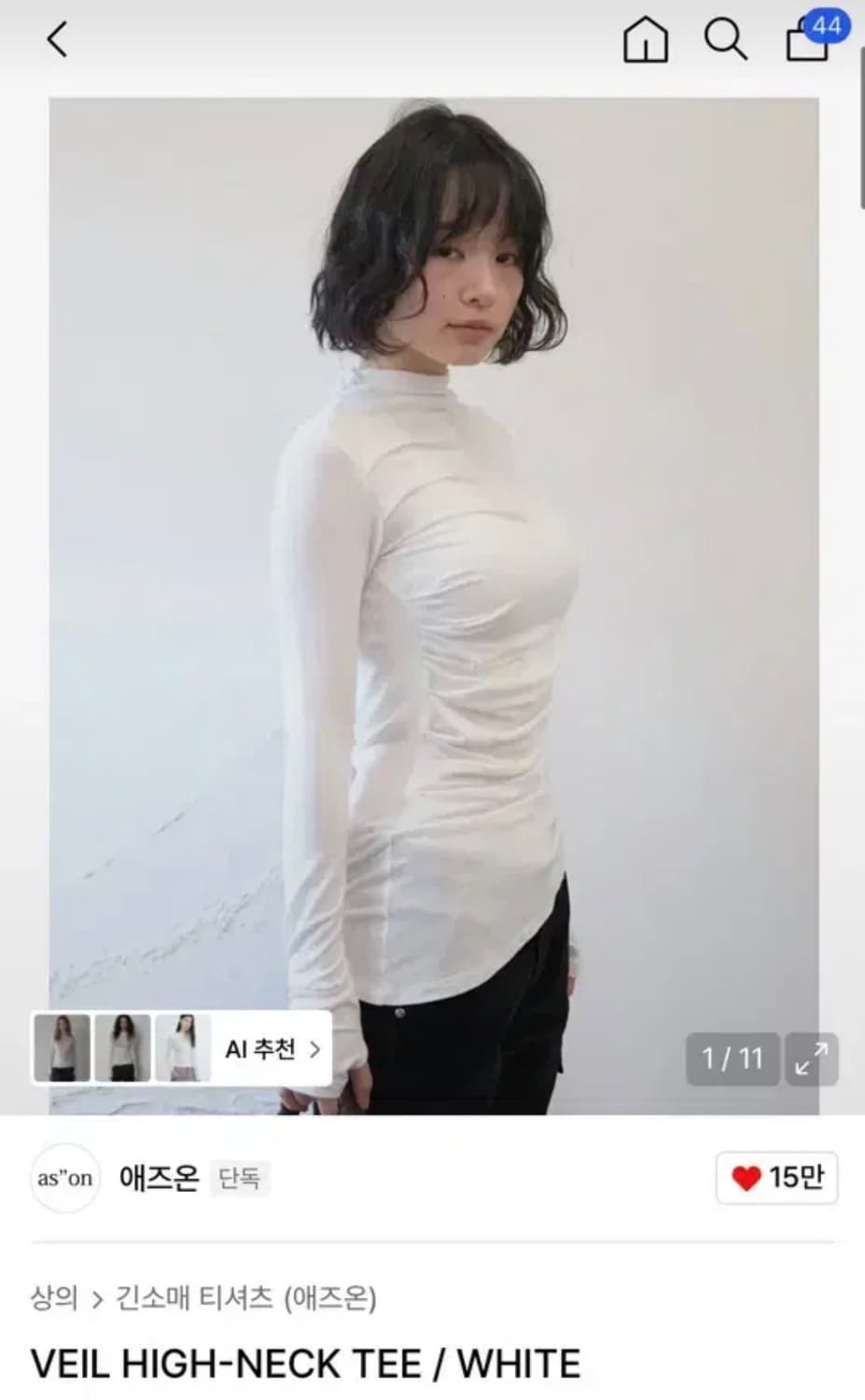Open the home screen via home icon
Image resolution: width=865 pixels, height=1400 pixels.
(x=644, y=41)
